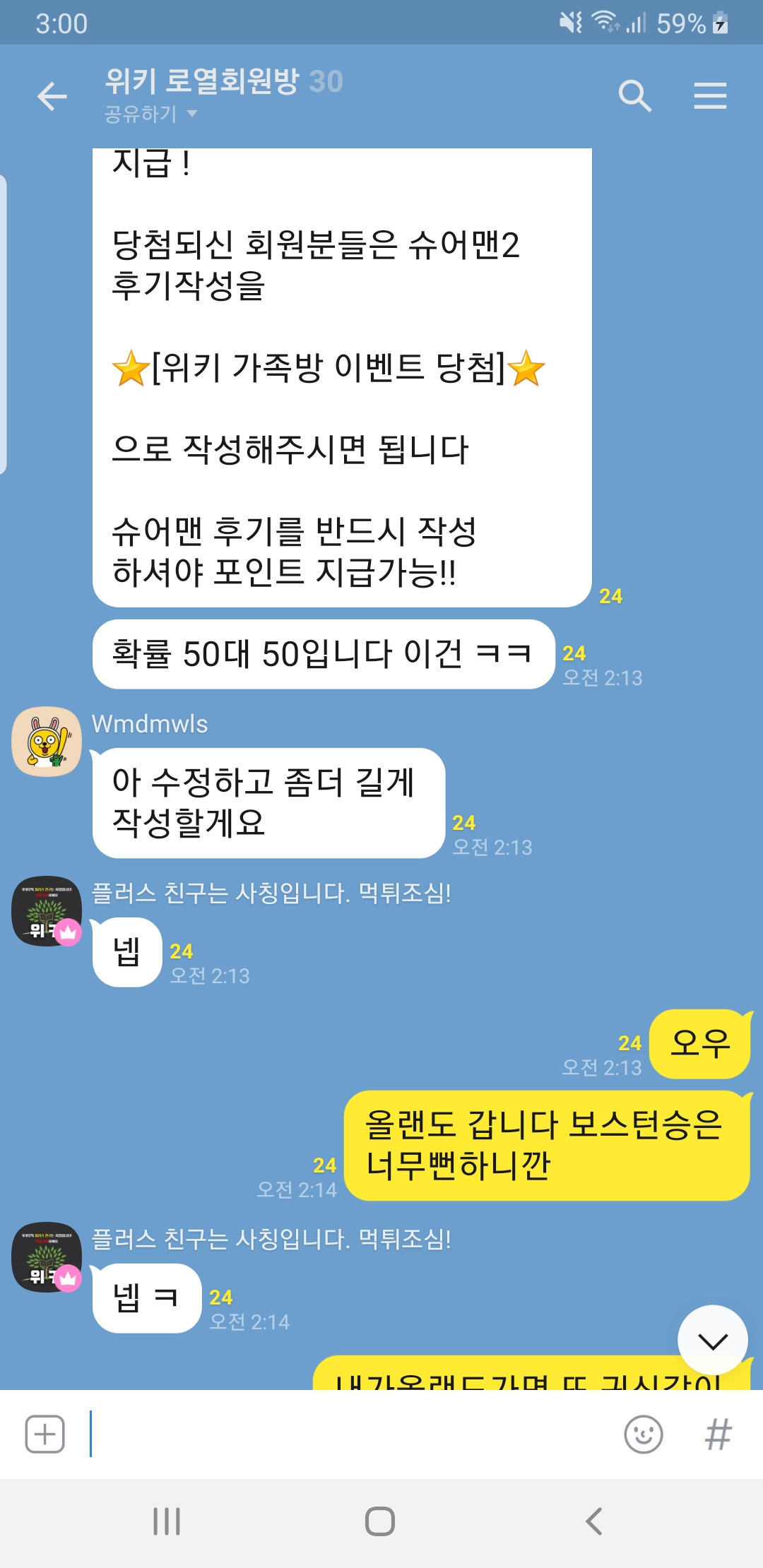Tap the system home button
Image resolution: width=763 pixels, height=1568 pixels.
(380, 1521)
